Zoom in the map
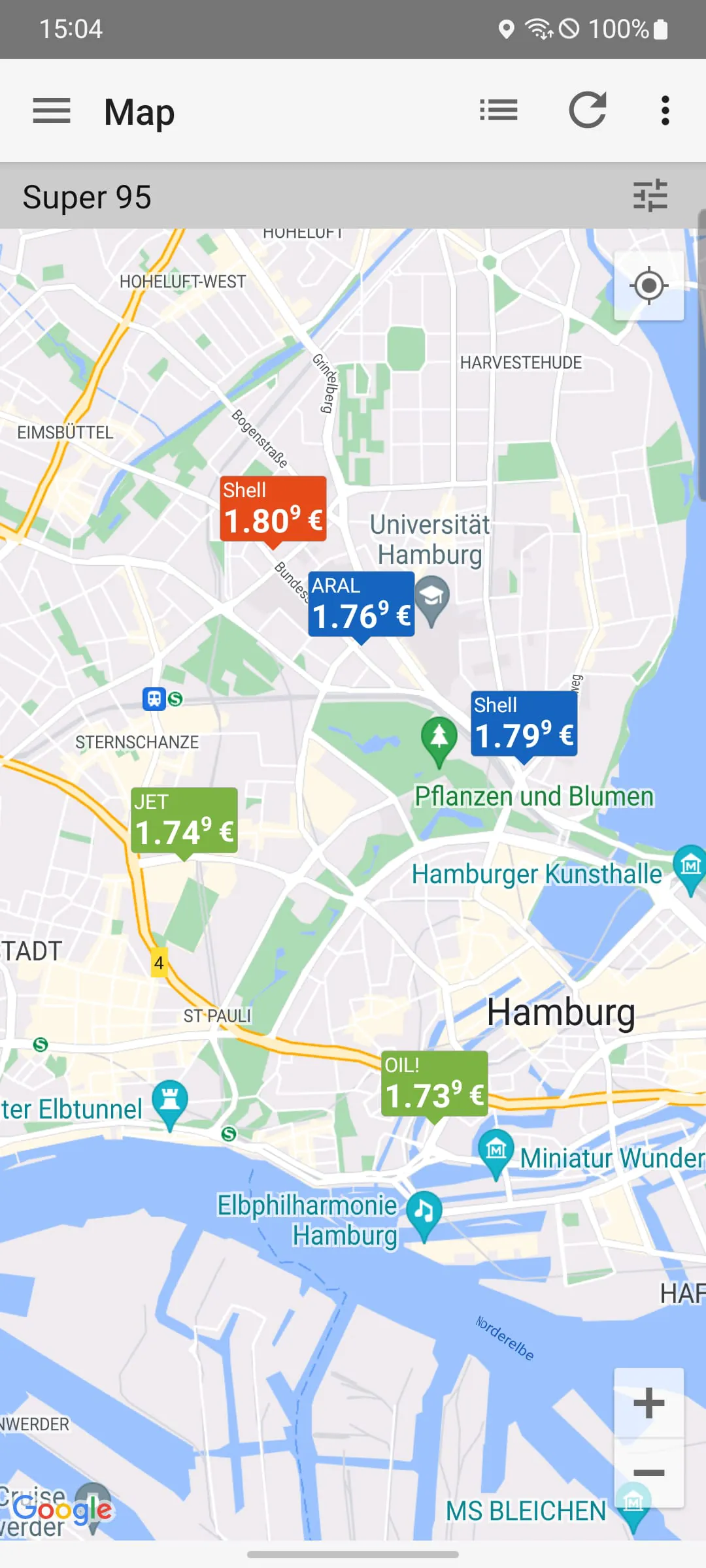The height and width of the screenshot is (1568, 706). coord(648,1403)
